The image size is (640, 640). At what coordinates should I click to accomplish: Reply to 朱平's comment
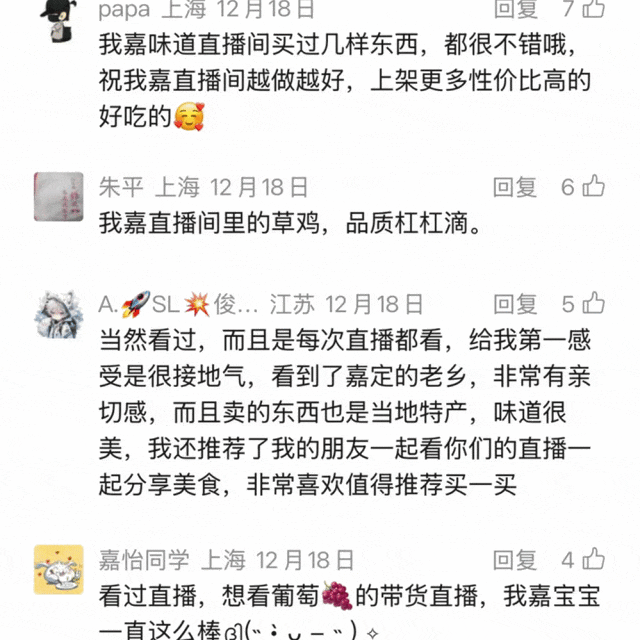point(515,187)
